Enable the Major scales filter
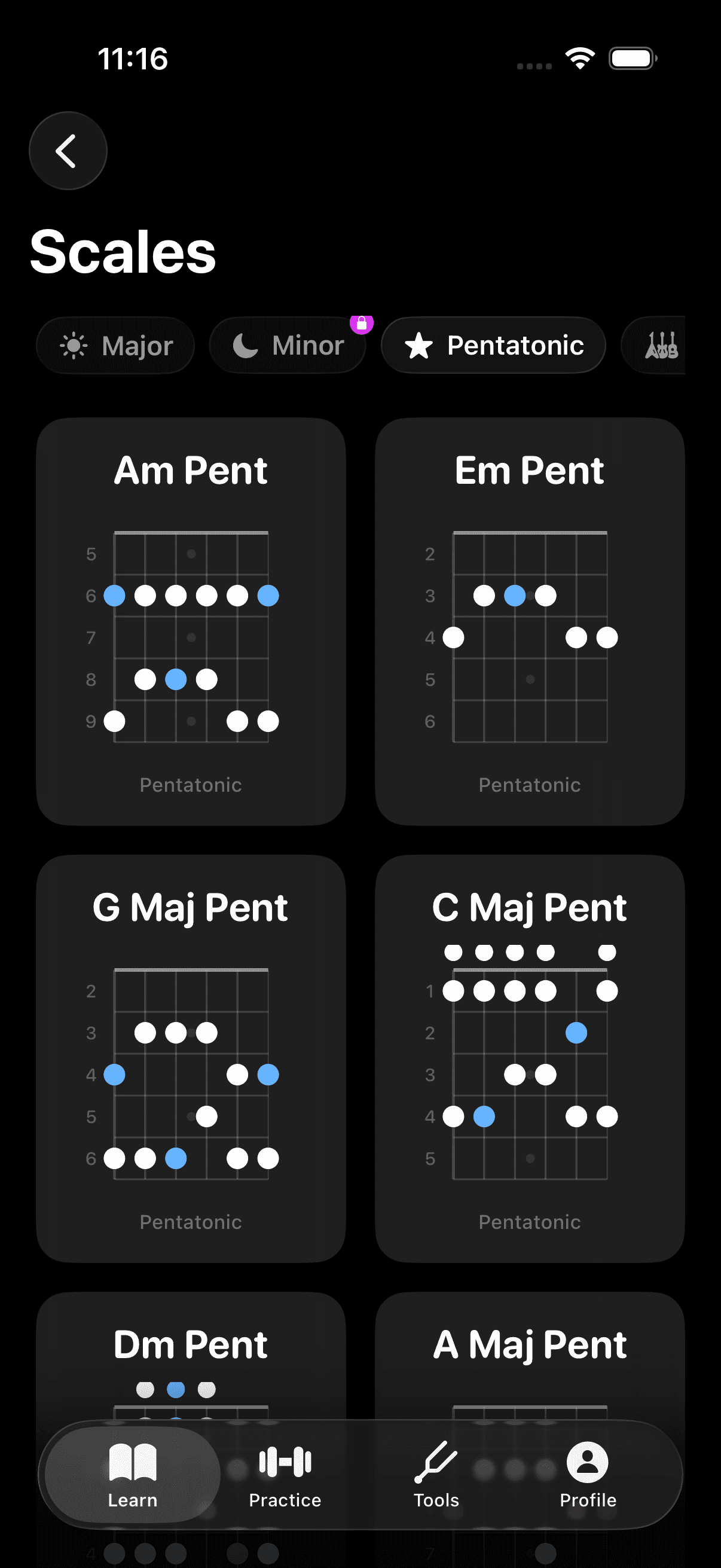The width and height of the screenshot is (721, 1568). (x=115, y=345)
